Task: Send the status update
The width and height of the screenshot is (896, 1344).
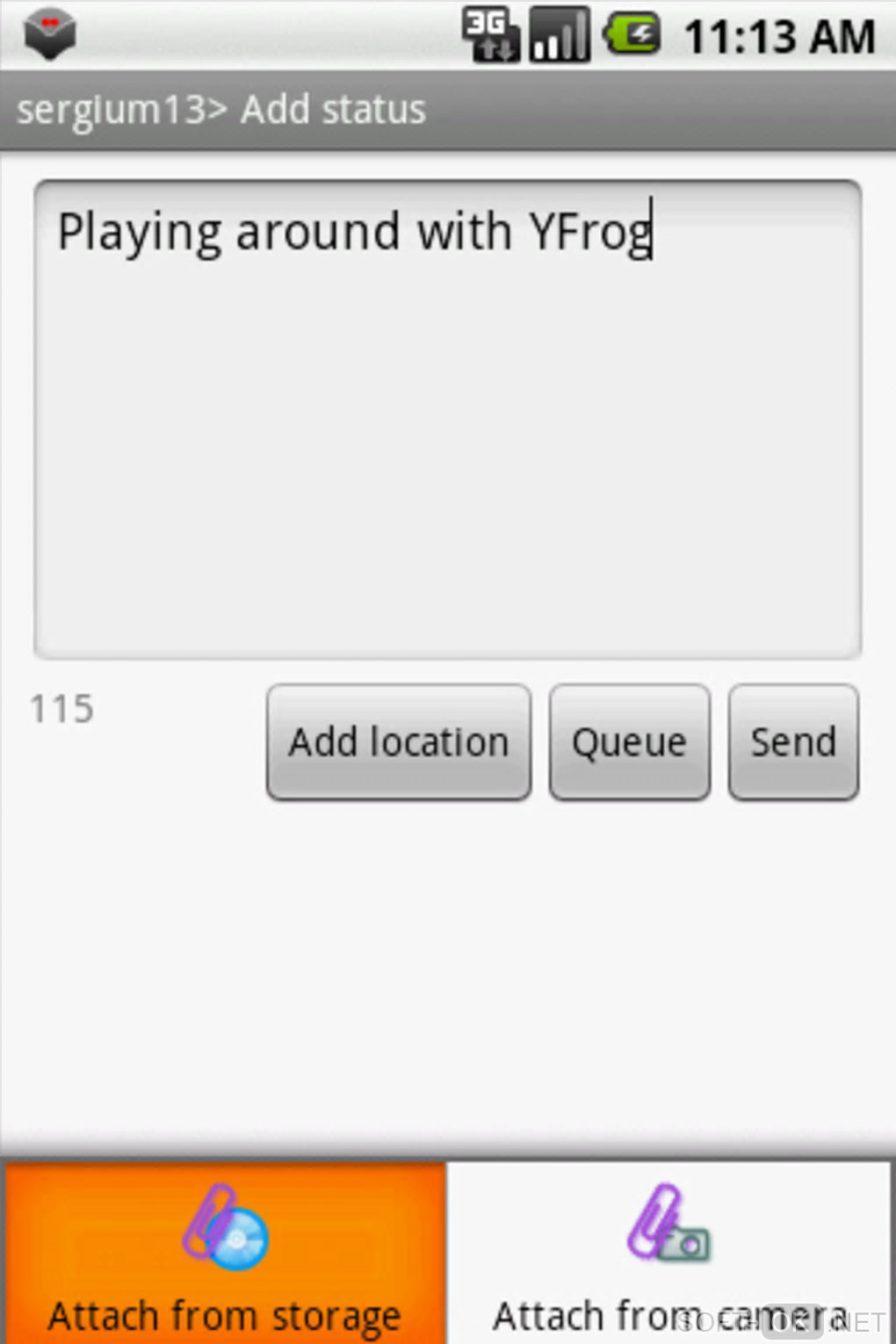Action: tap(793, 742)
